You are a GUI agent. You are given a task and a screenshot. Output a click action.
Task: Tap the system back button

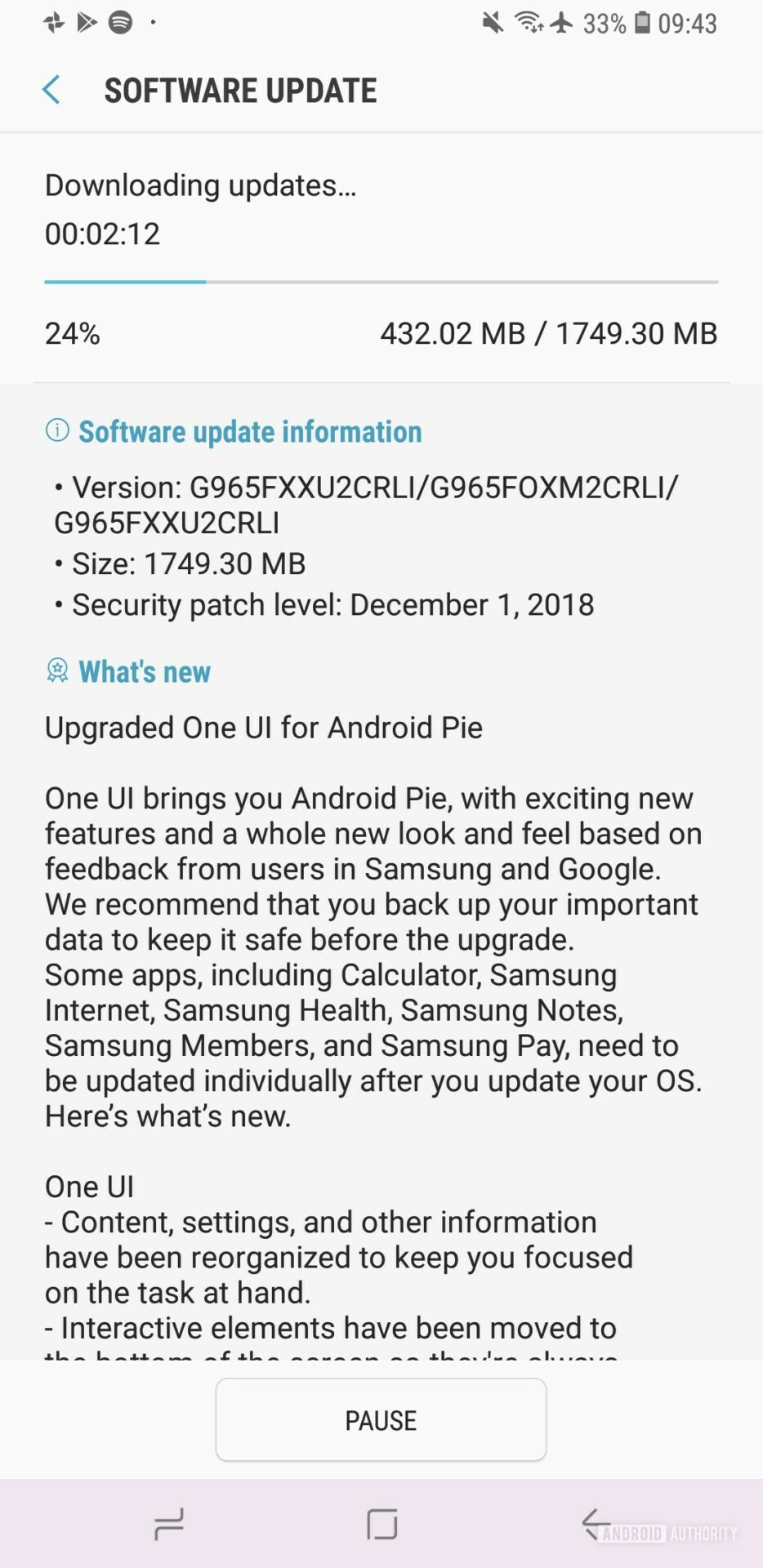596,1524
